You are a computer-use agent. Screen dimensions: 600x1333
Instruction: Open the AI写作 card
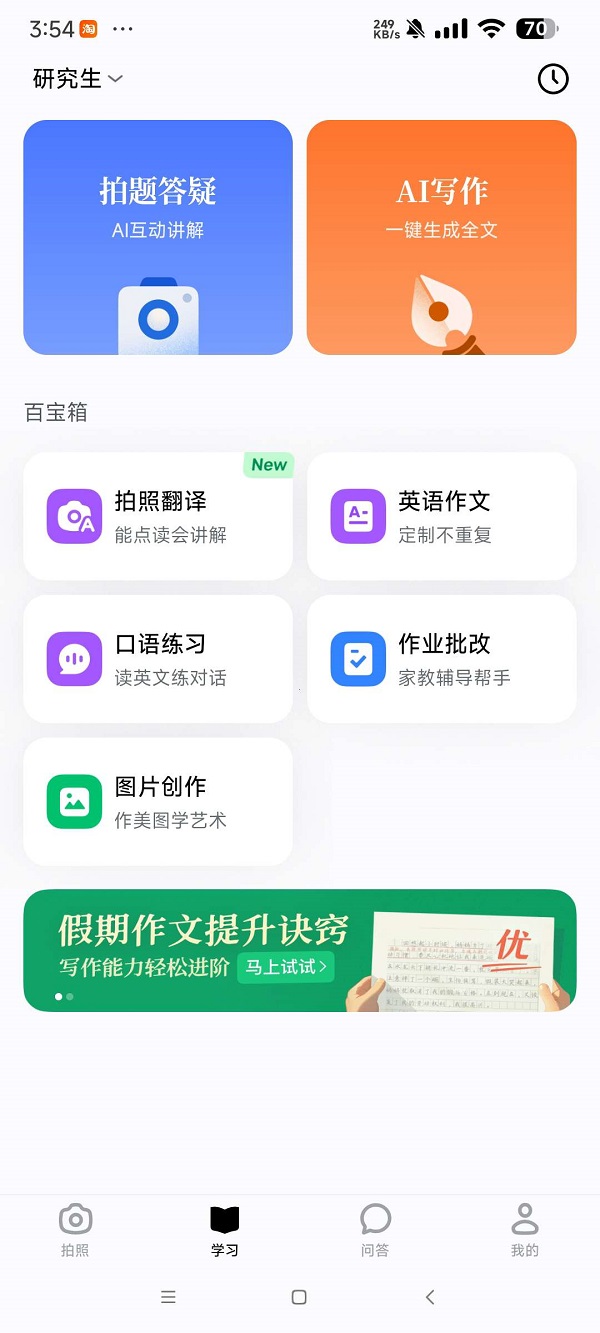442,238
